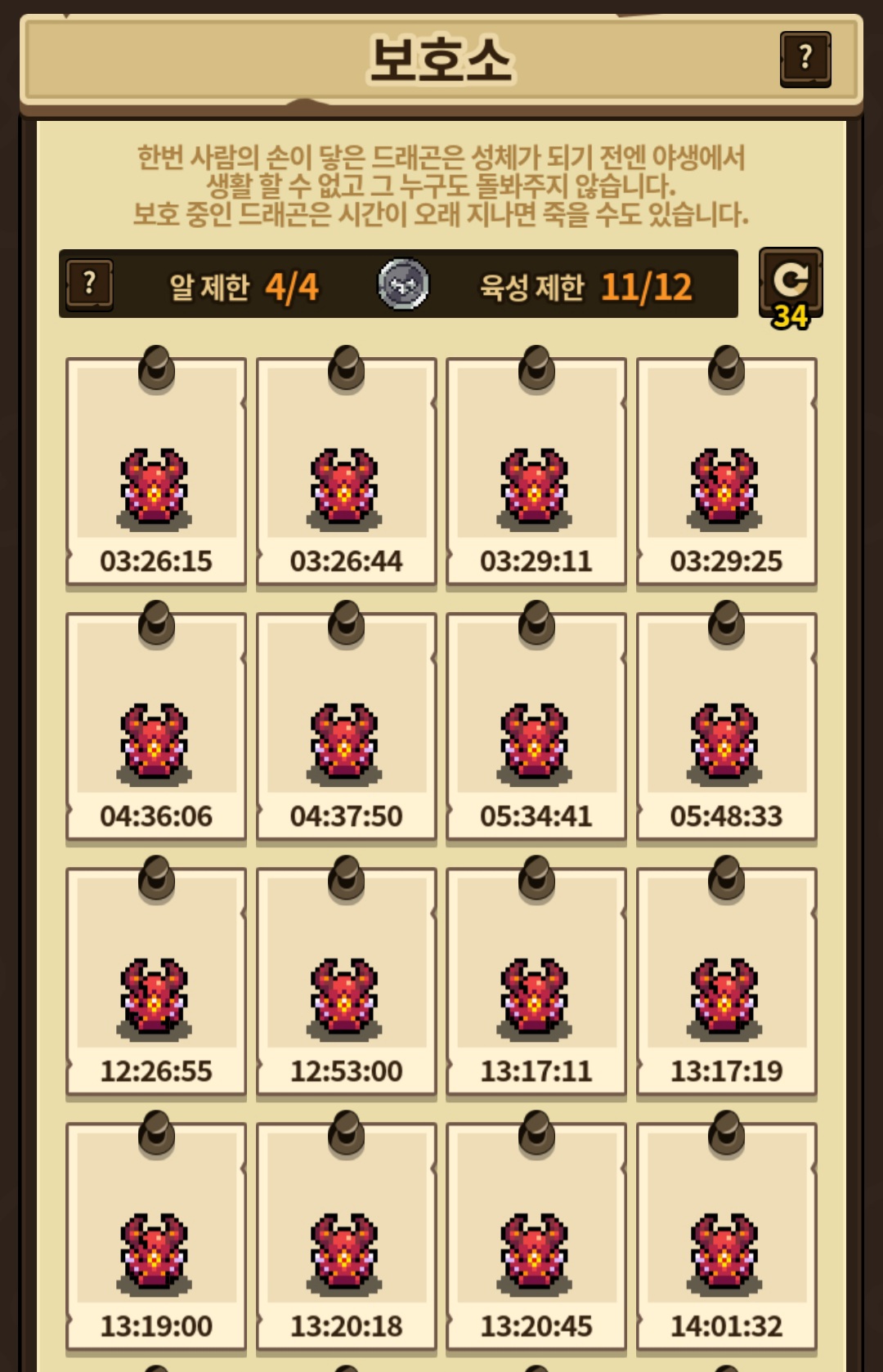
Task: Choose the dragon card at 05:48:33
Action: coord(726,727)
